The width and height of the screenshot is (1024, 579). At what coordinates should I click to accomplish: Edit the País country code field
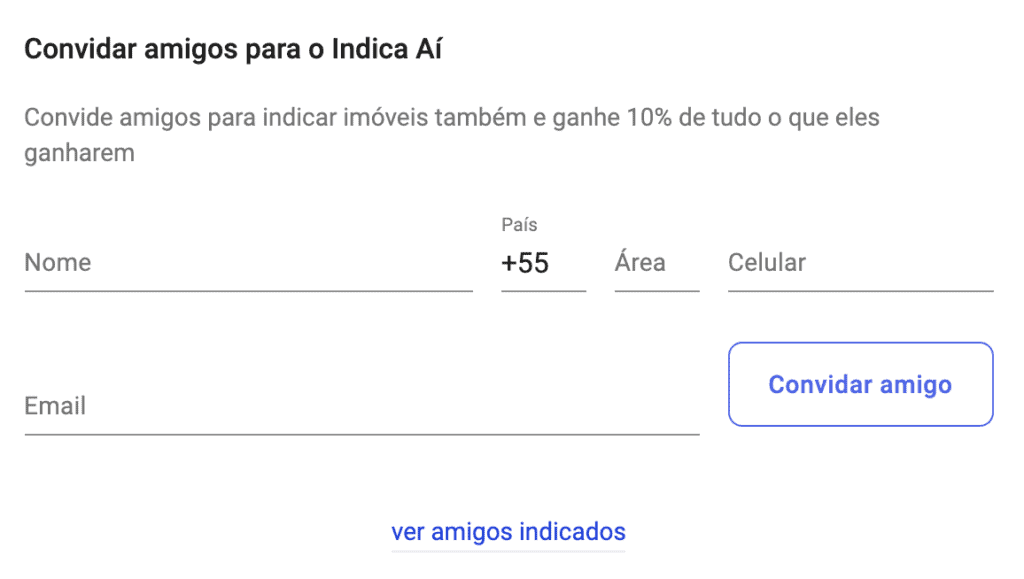pyautogui.click(x=542, y=264)
